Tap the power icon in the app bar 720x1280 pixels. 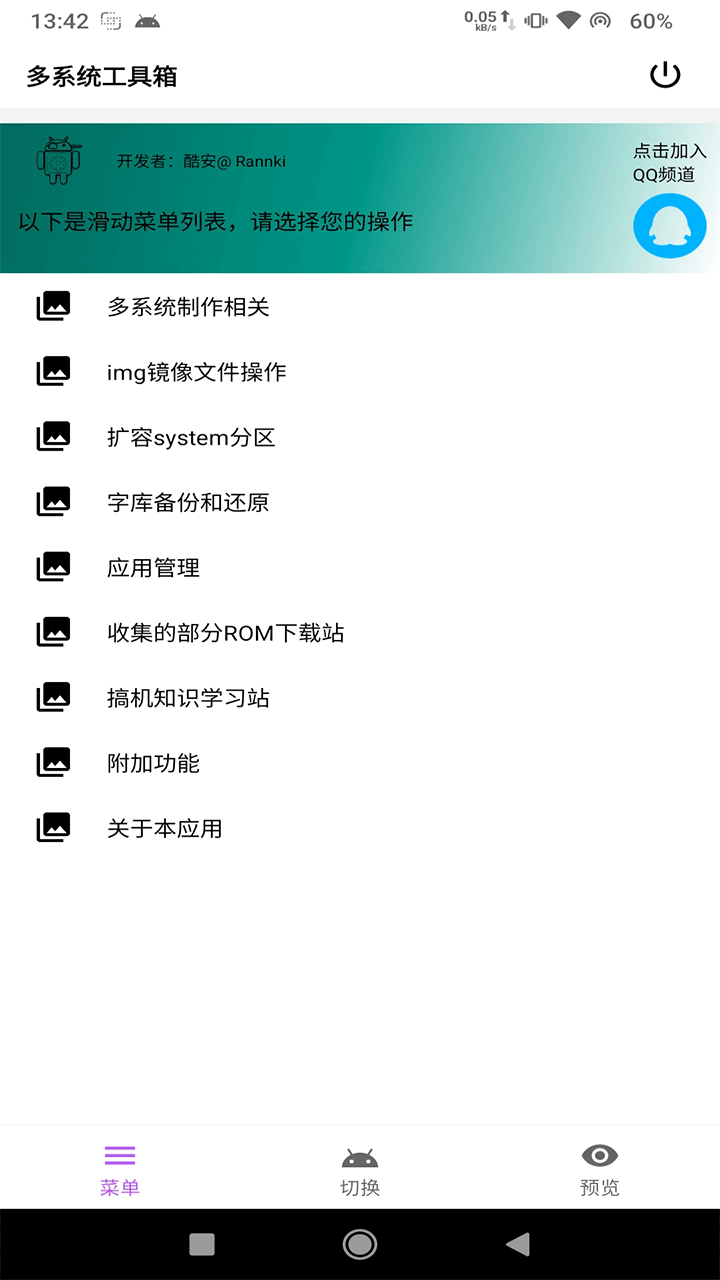tap(665, 76)
